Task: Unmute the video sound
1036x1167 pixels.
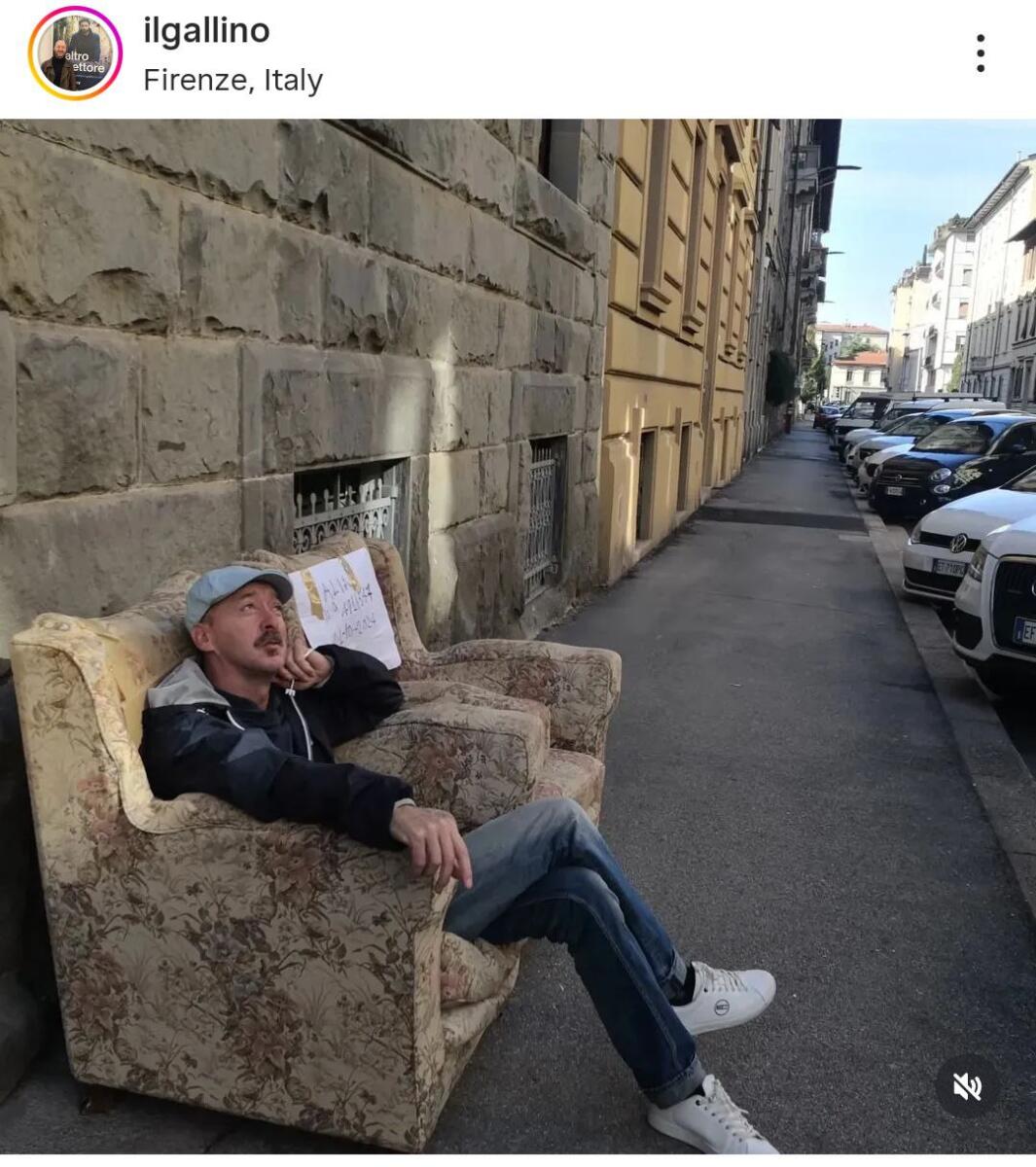Action: 967,1086
